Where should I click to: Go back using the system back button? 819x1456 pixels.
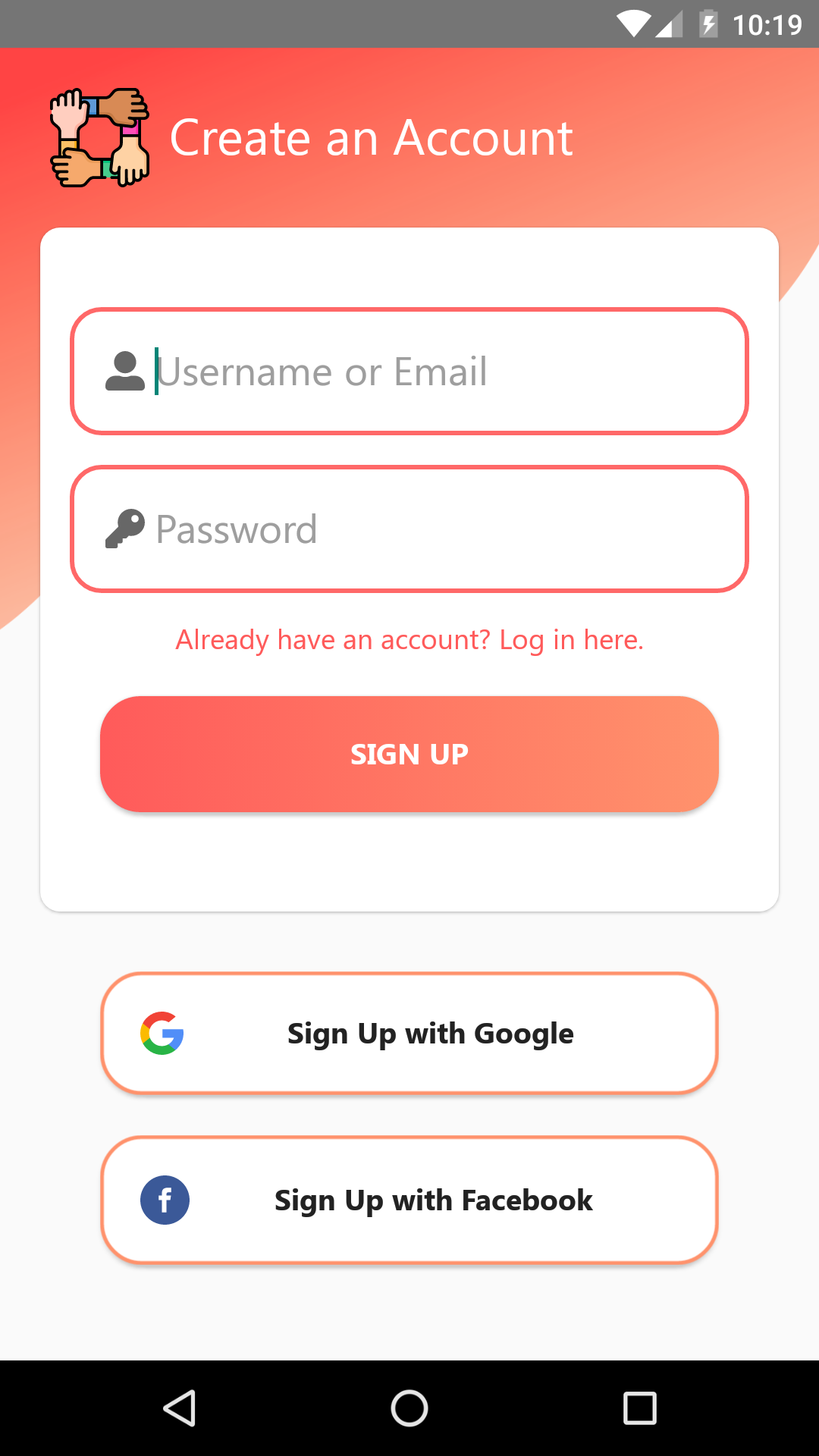click(180, 1408)
